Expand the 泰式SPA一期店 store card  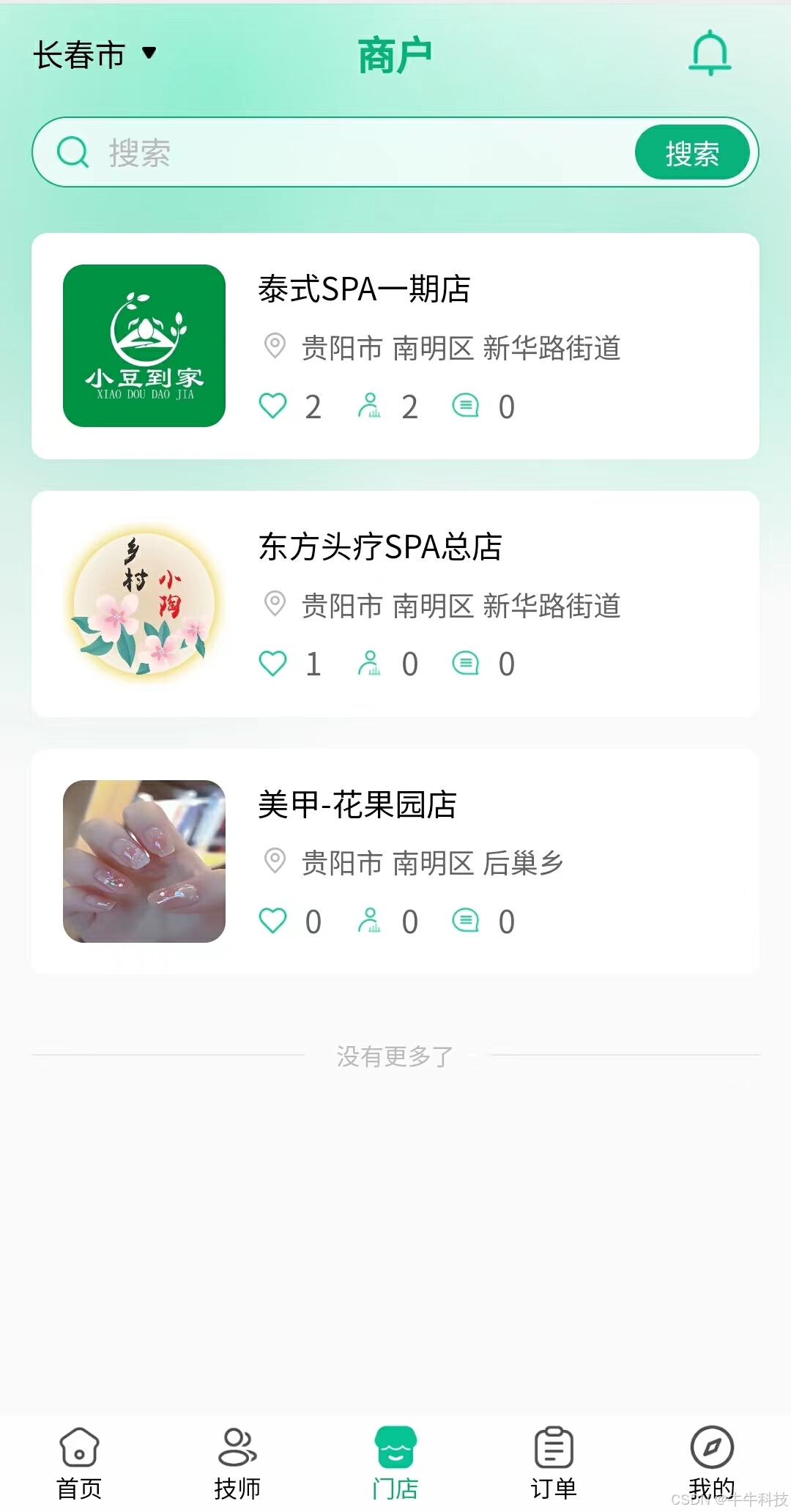[395, 343]
